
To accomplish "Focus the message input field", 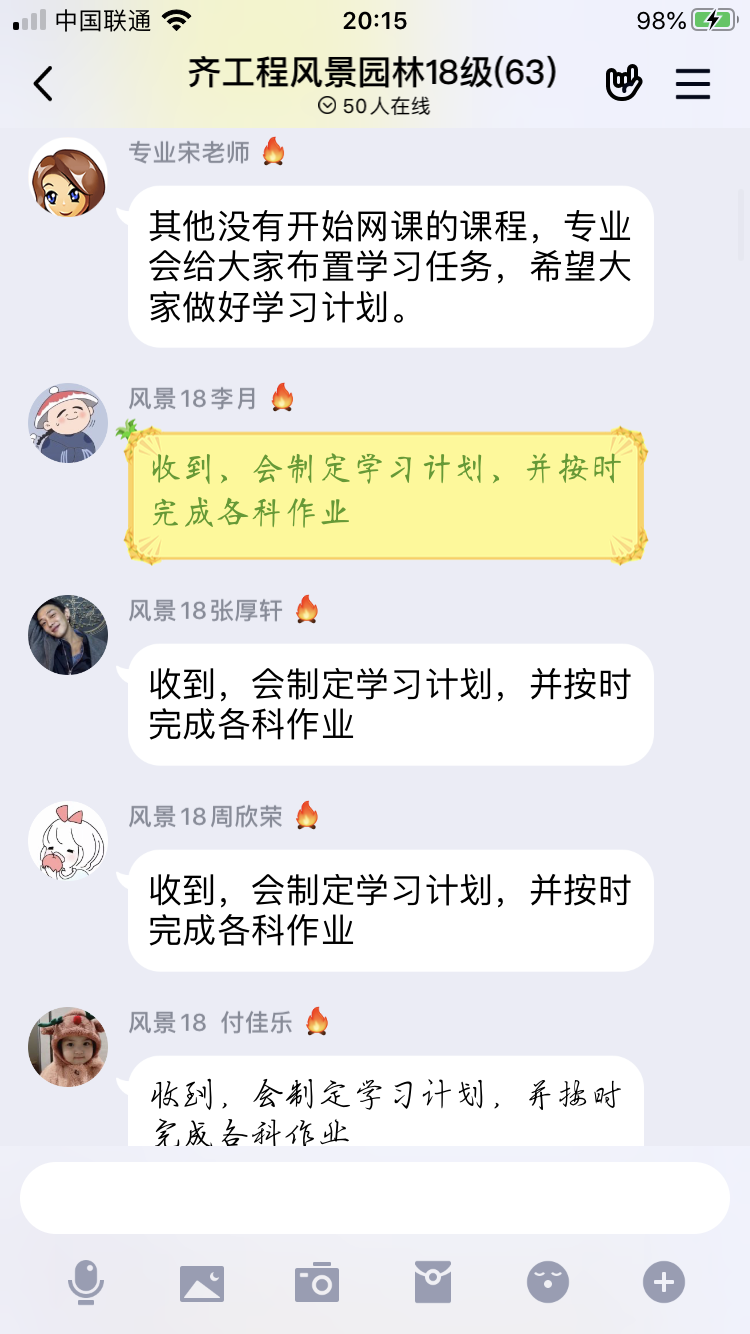I will pos(374,1198).
